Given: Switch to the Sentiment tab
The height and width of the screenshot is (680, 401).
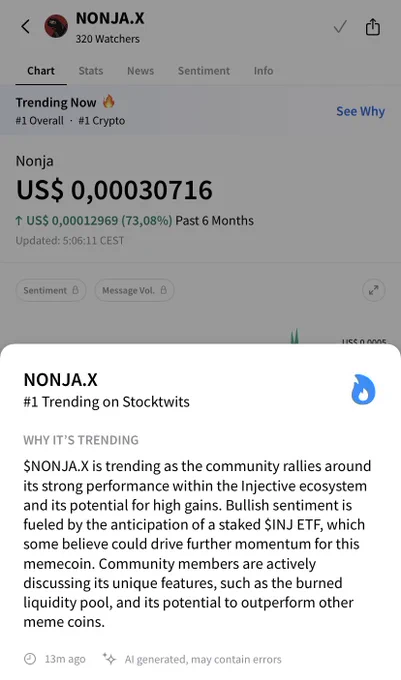Looking at the screenshot, I should tap(204, 71).
